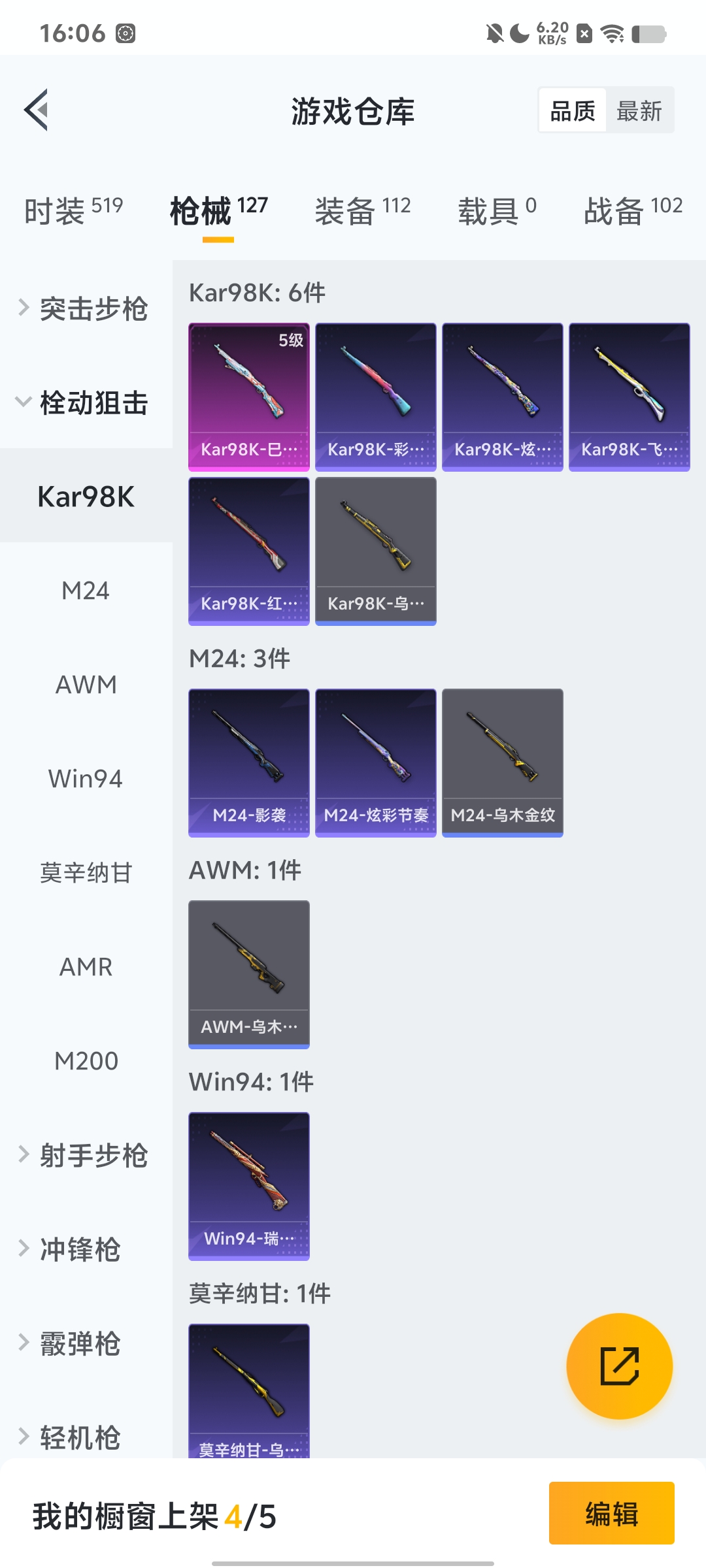Expand the 冲锋枪 category

(72, 1249)
